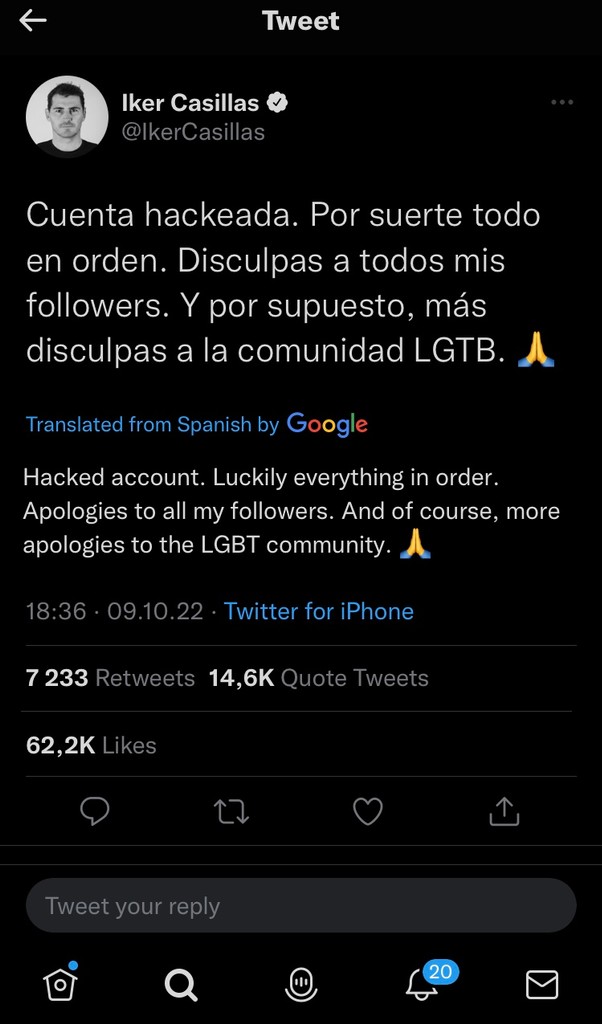Open the notifications bell tab

point(423,984)
